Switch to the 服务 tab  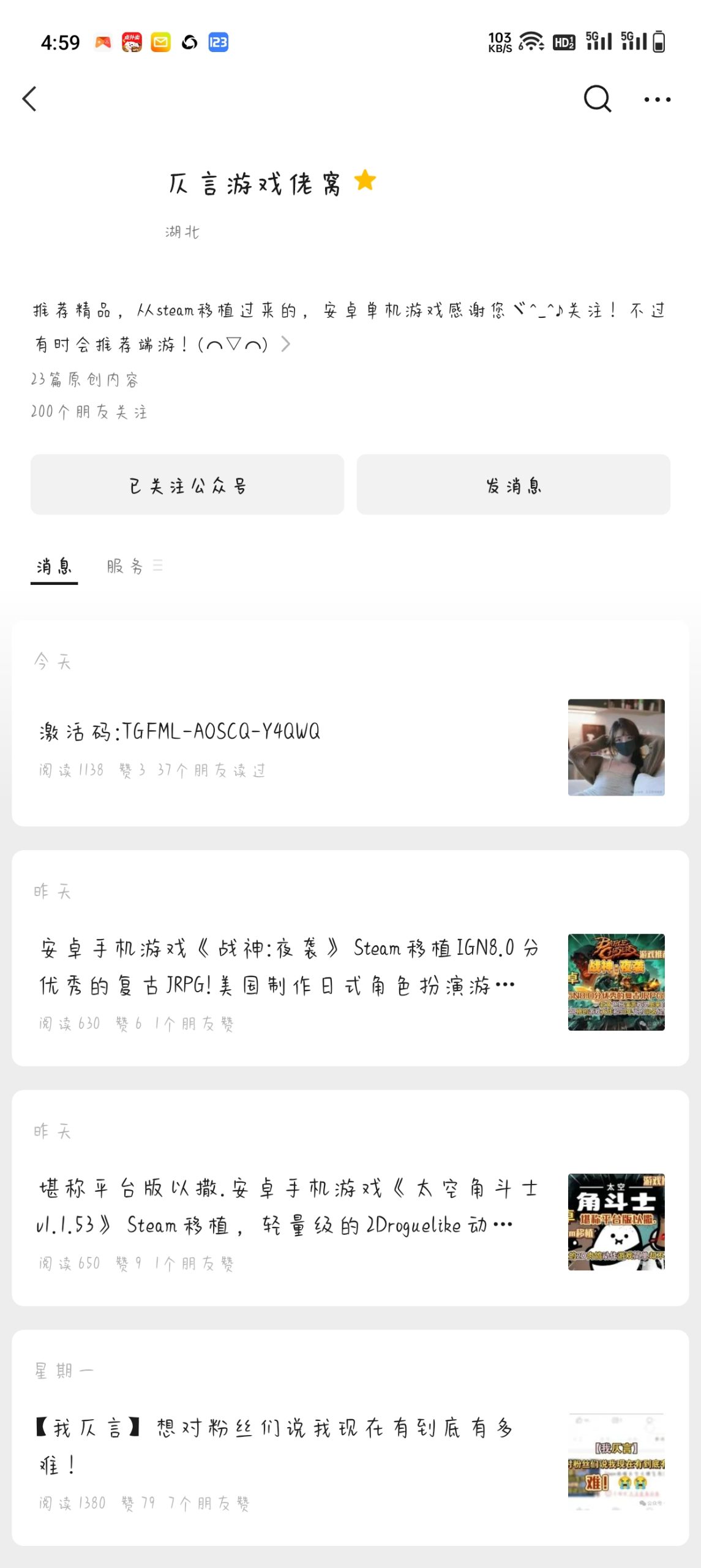[125, 566]
